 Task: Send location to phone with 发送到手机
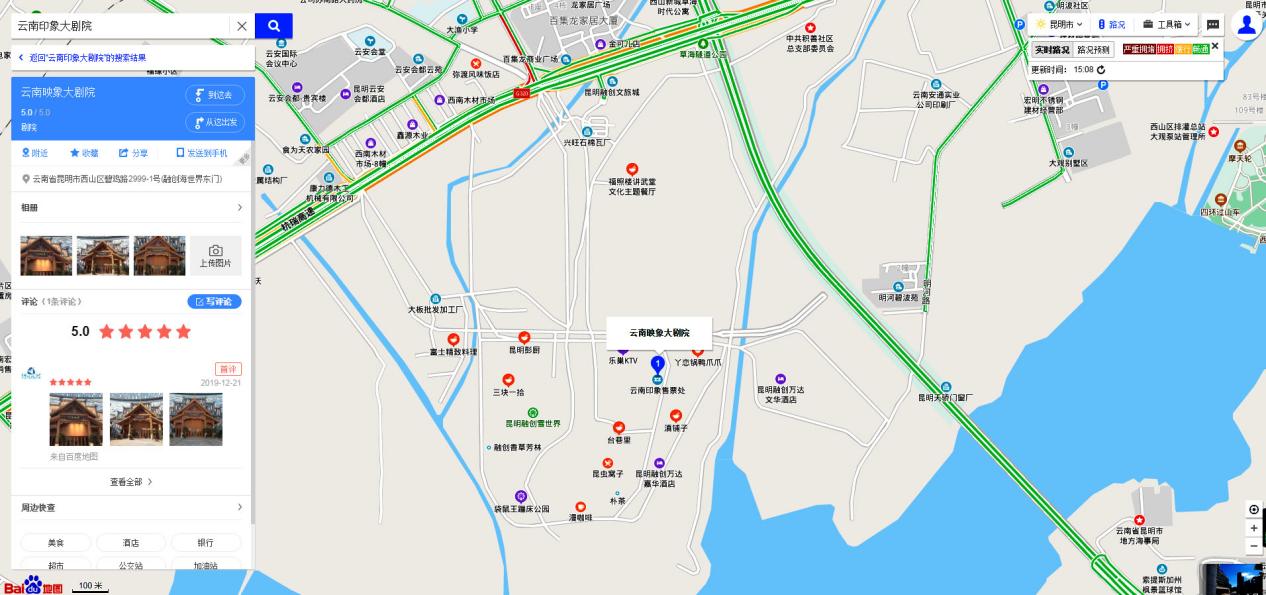click(201, 153)
